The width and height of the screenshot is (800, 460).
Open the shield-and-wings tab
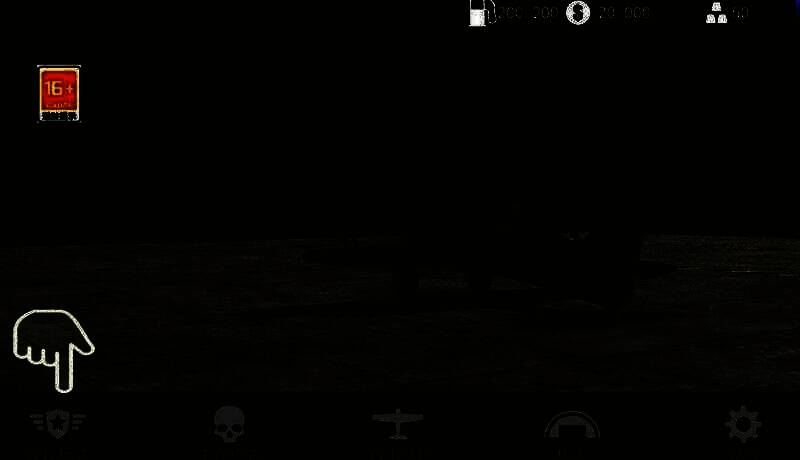pos(58,425)
